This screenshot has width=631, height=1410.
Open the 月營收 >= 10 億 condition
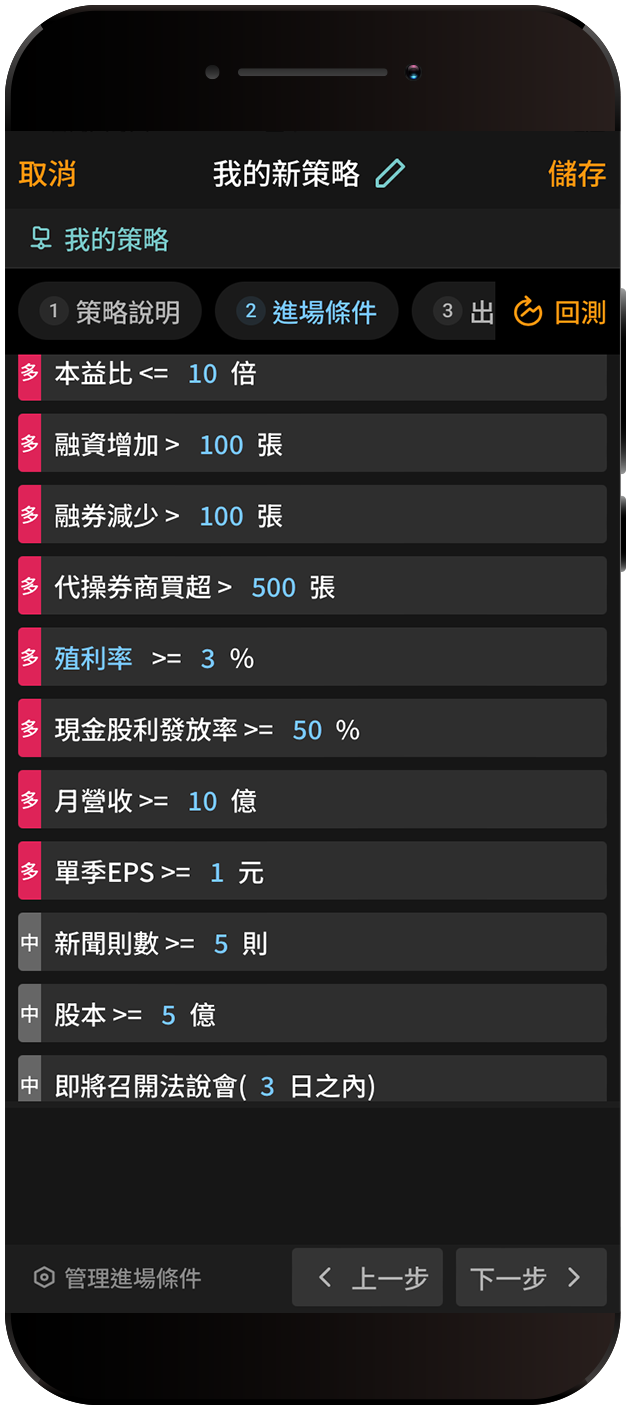click(x=312, y=801)
